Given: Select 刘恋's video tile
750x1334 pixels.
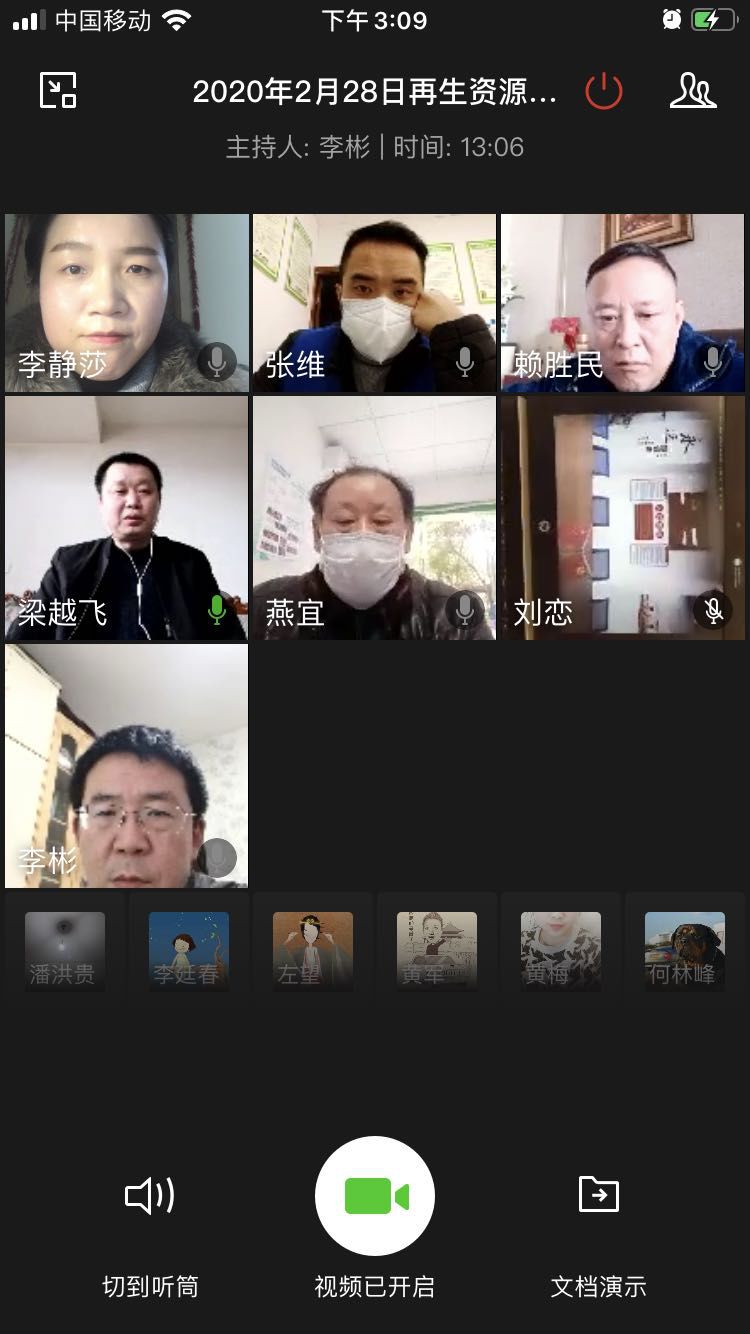Looking at the screenshot, I should 622,518.
